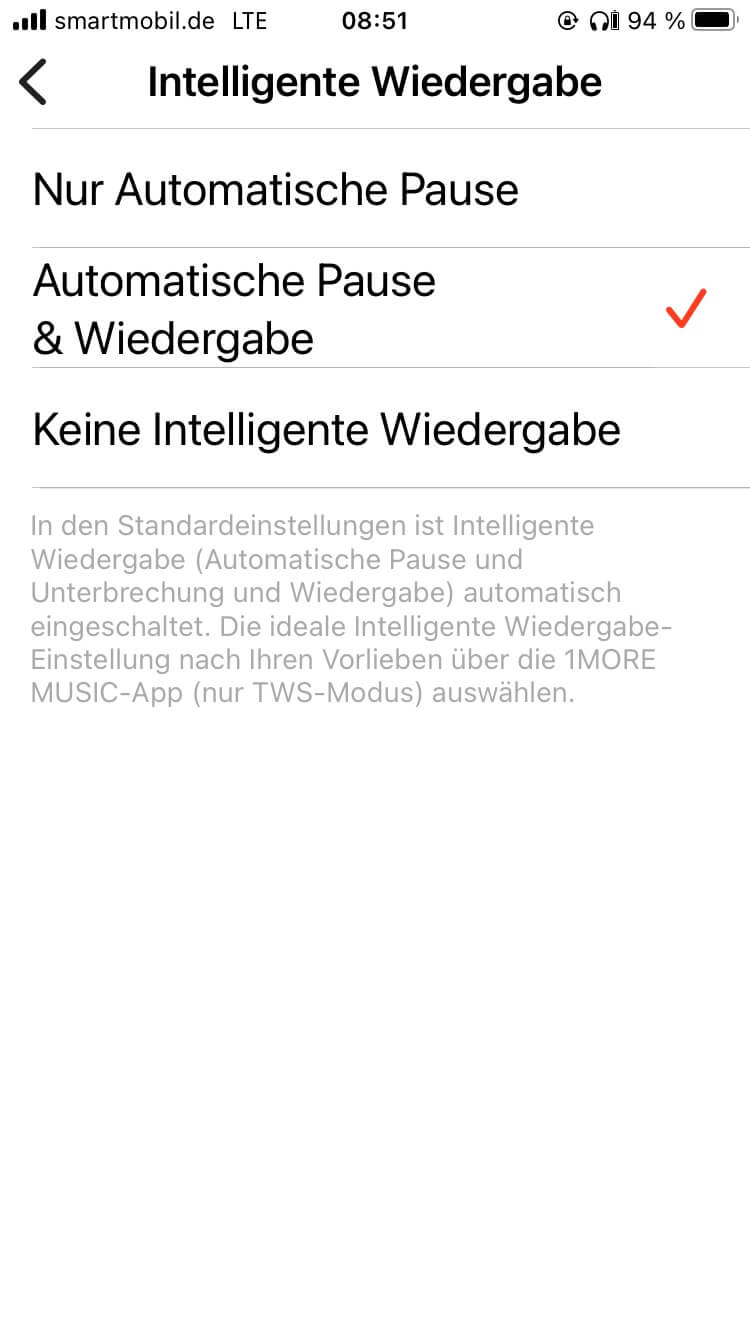Choose Automatische Pause & Wiedergabe option
This screenshot has height=1334, width=750.
pyautogui.click(x=235, y=309)
